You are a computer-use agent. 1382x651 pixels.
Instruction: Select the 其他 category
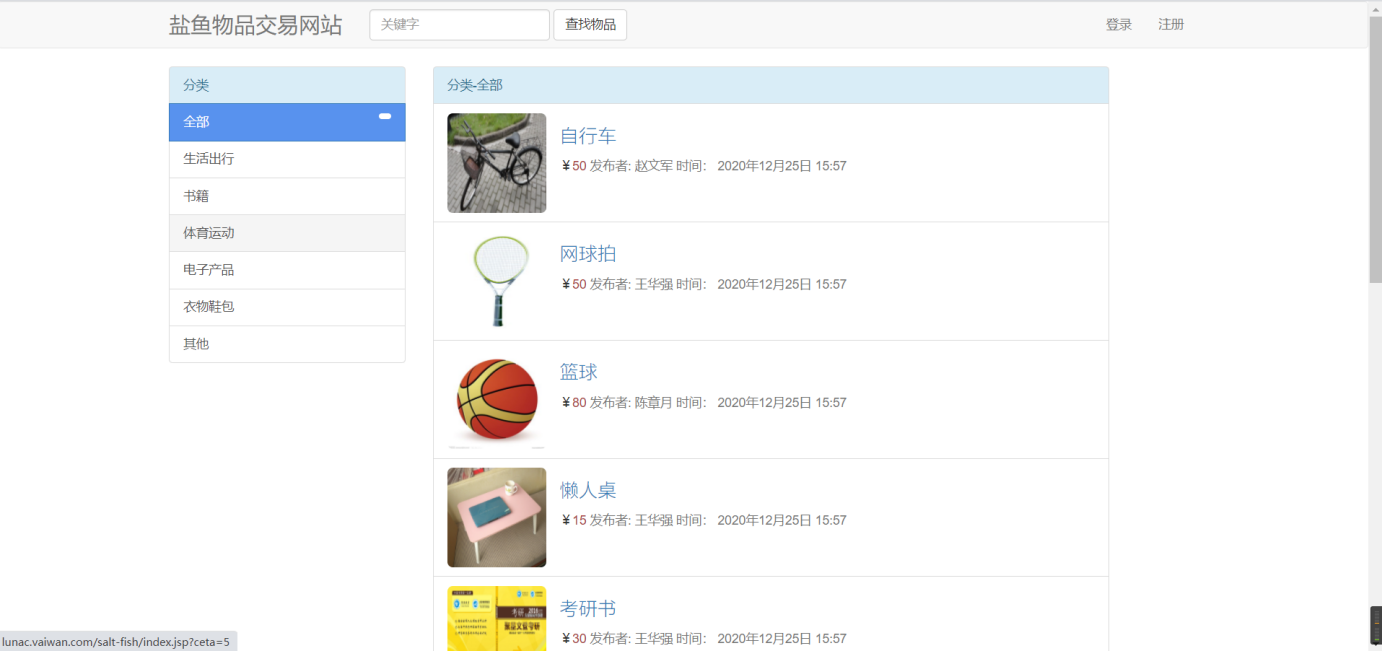click(287, 344)
